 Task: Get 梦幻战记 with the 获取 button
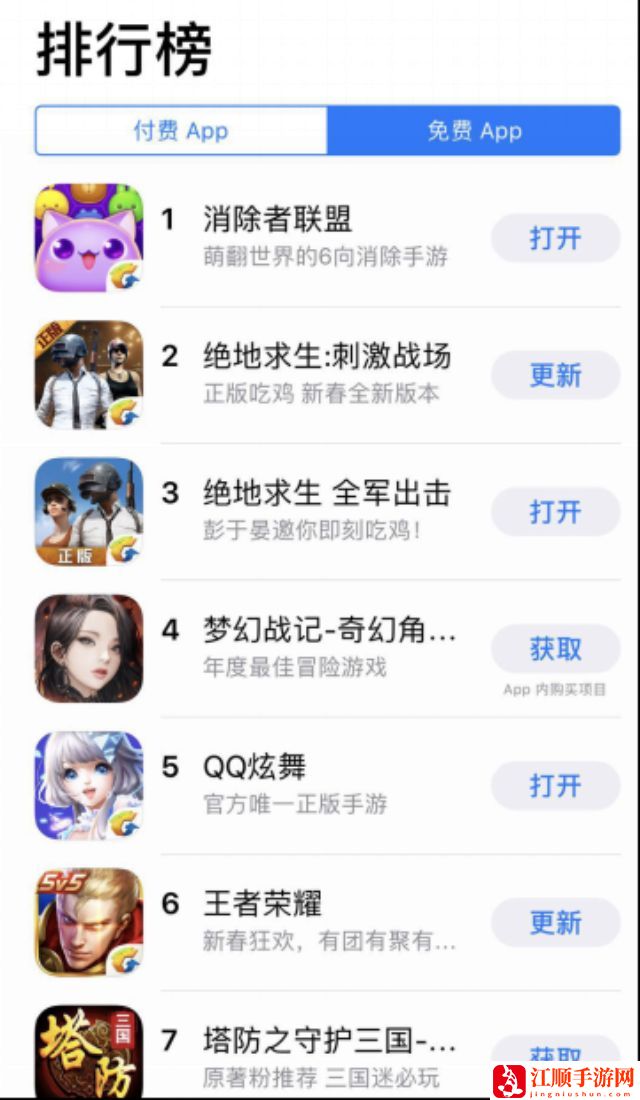555,649
